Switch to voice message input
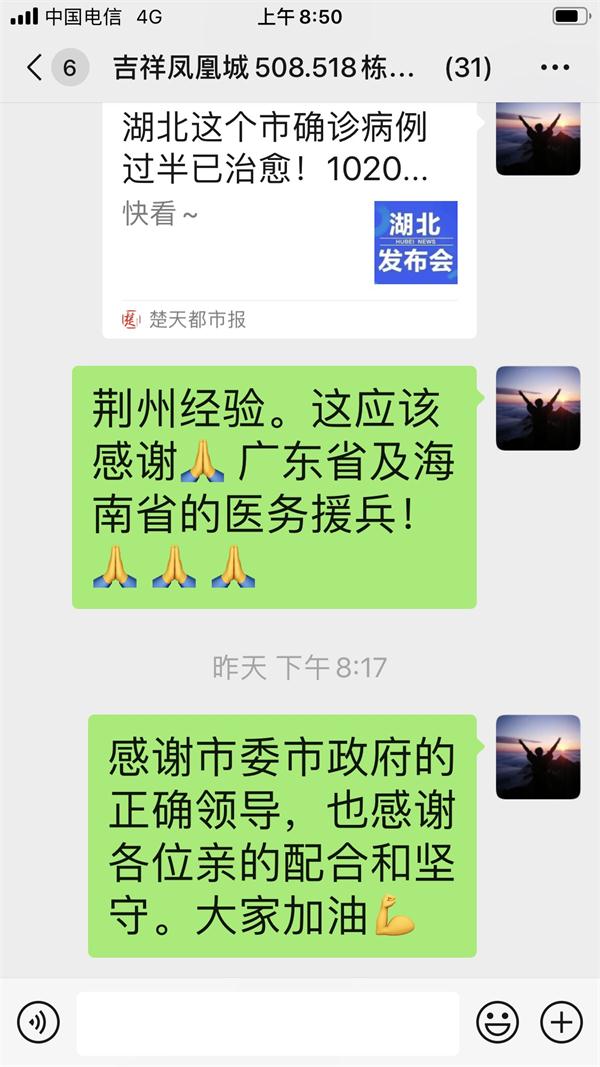 [x=39, y=1022]
